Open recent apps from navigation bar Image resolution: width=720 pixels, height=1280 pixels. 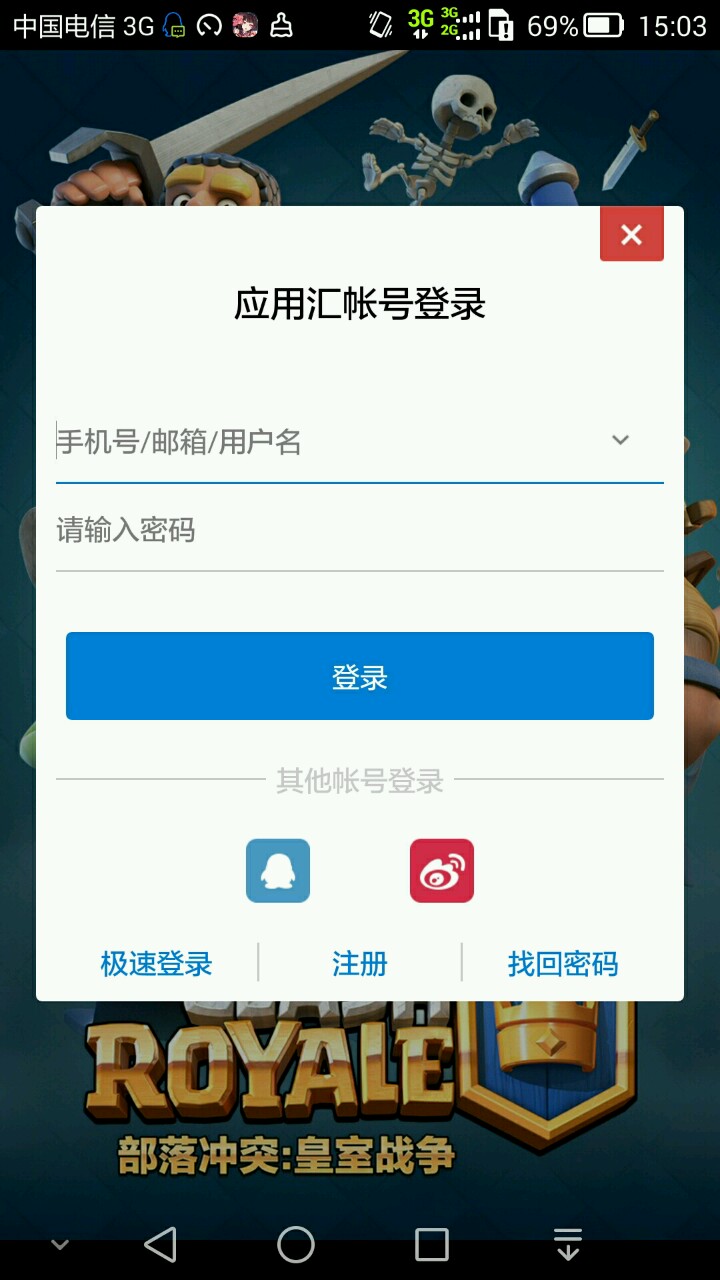point(432,1245)
